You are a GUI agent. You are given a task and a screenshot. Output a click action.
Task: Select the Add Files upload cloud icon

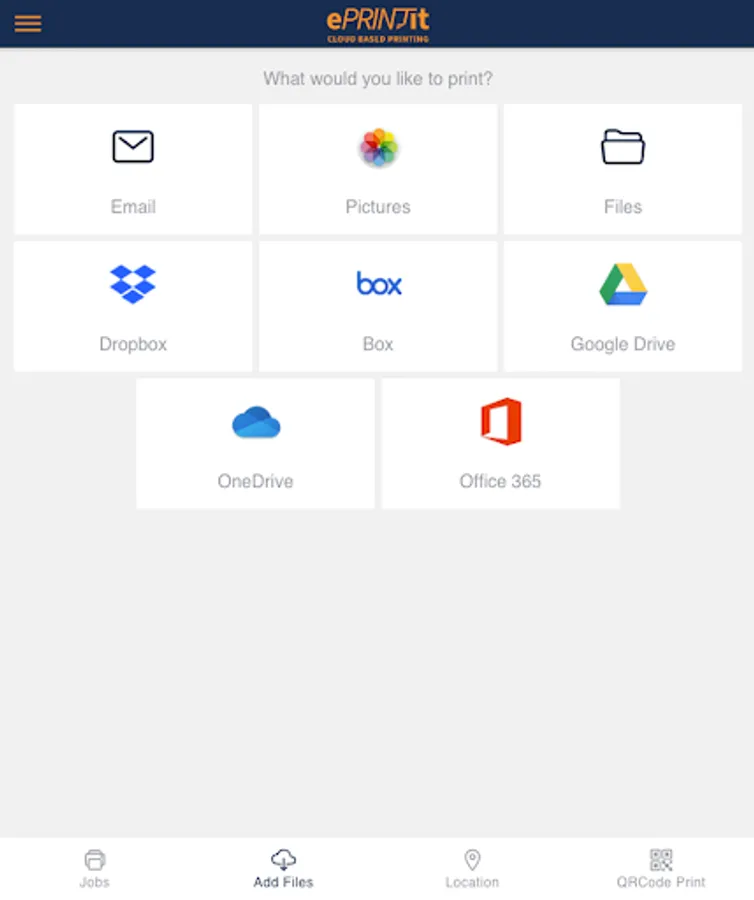pyautogui.click(x=283, y=858)
